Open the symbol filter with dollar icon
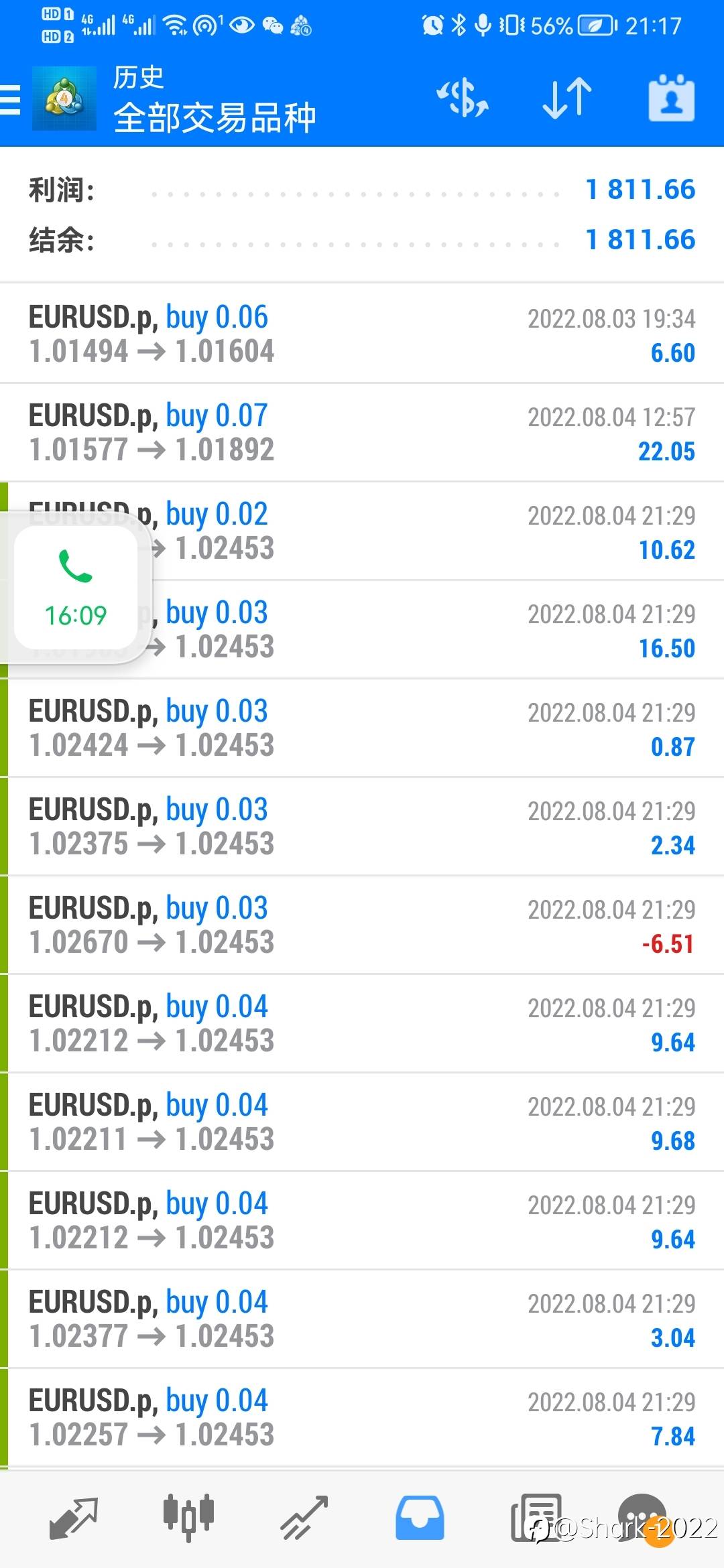The width and height of the screenshot is (724, 1568). pos(462,99)
